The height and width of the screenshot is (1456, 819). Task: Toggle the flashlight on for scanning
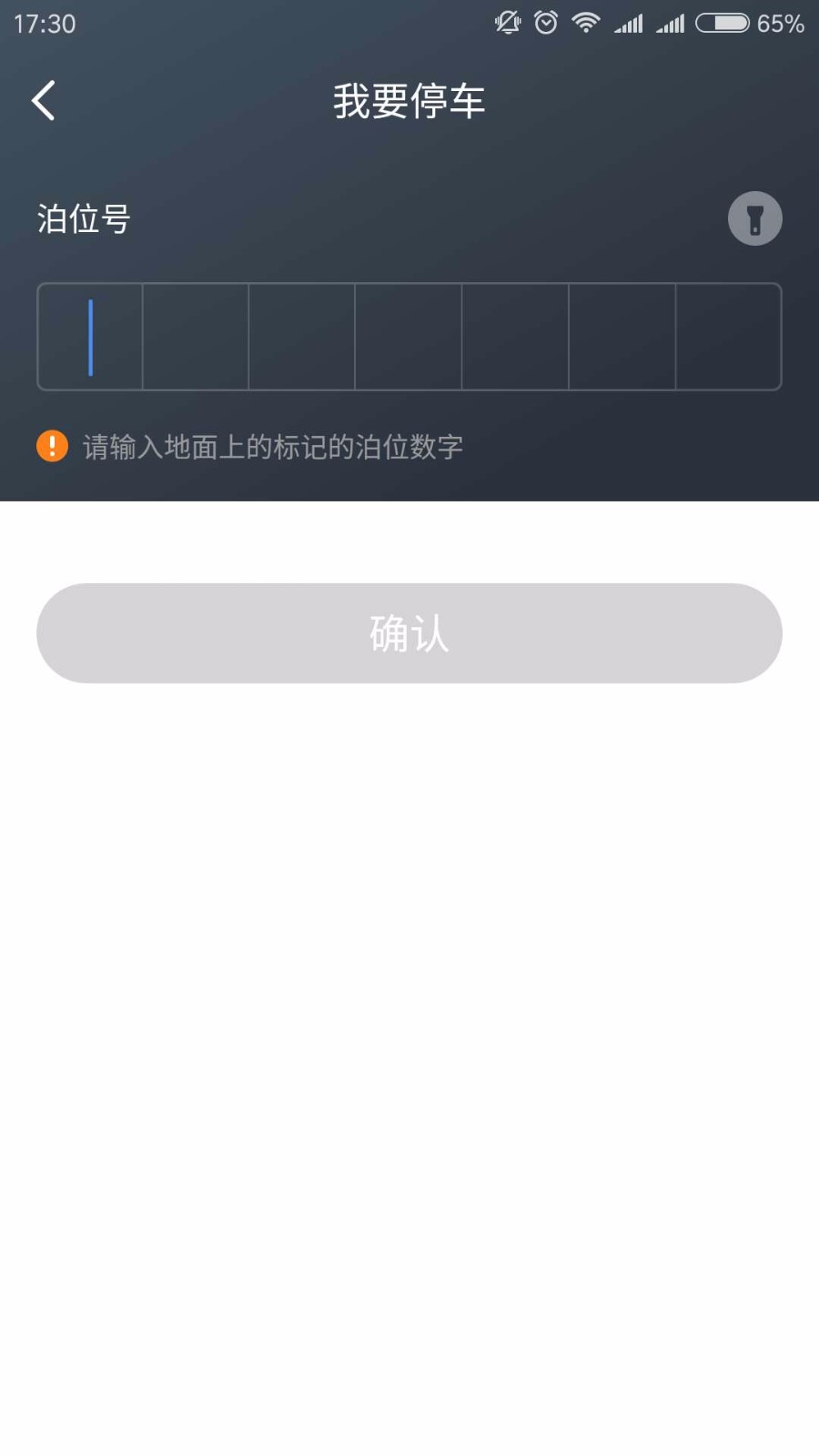tap(754, 217)
